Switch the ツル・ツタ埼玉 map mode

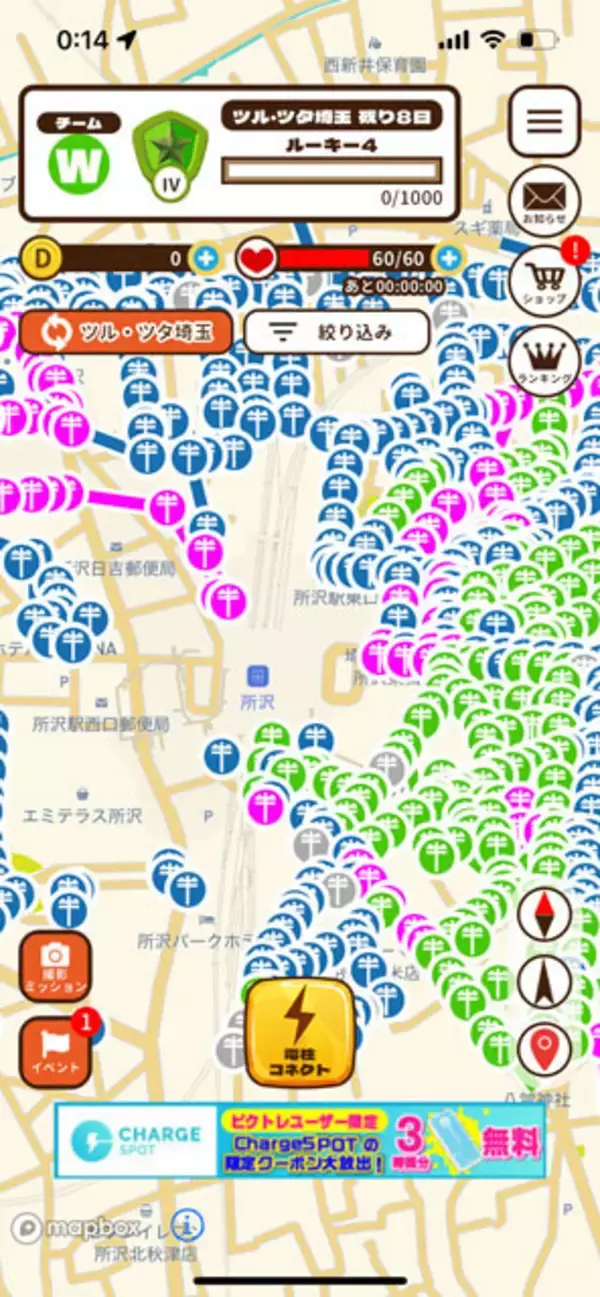(x=125, y=331)
